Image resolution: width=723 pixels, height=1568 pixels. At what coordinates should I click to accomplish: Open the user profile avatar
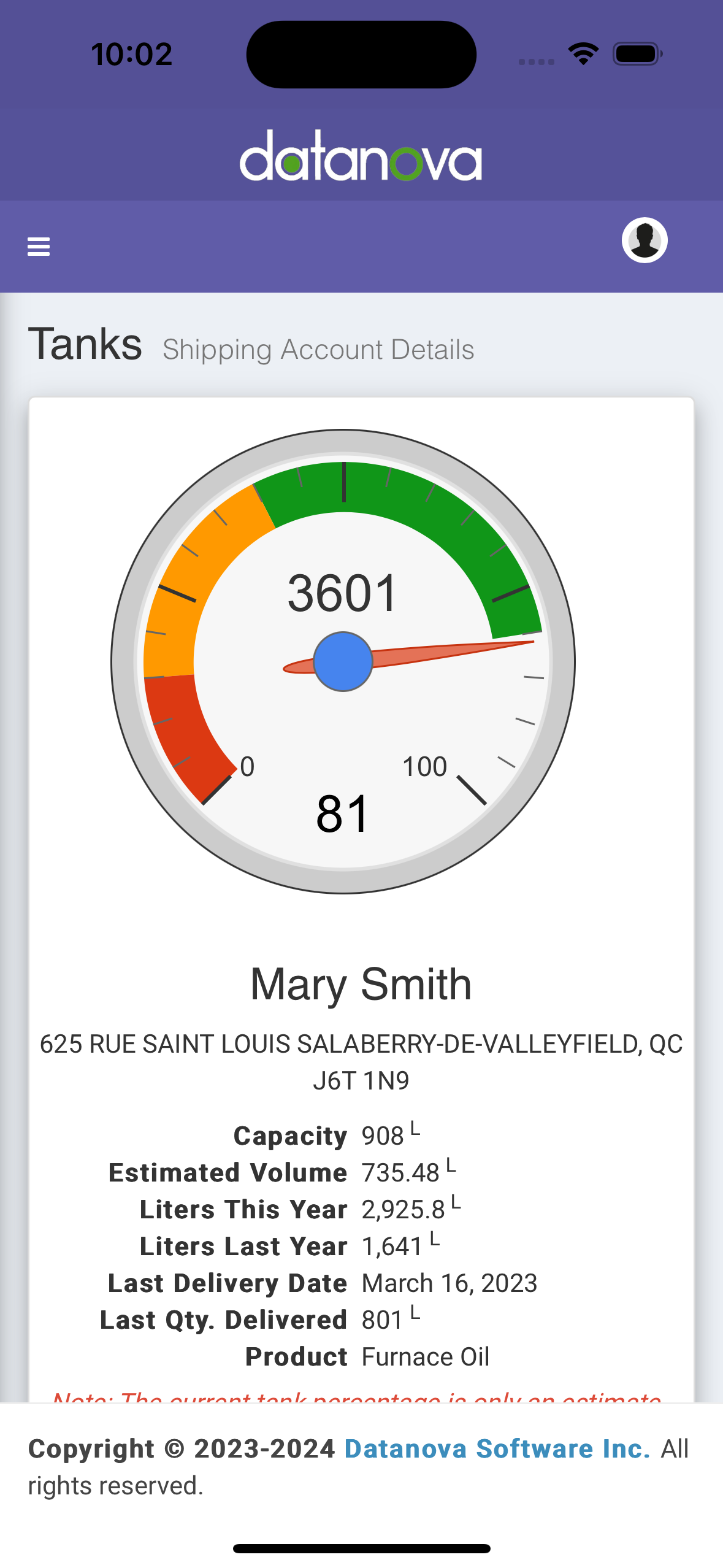click(644, 240)
